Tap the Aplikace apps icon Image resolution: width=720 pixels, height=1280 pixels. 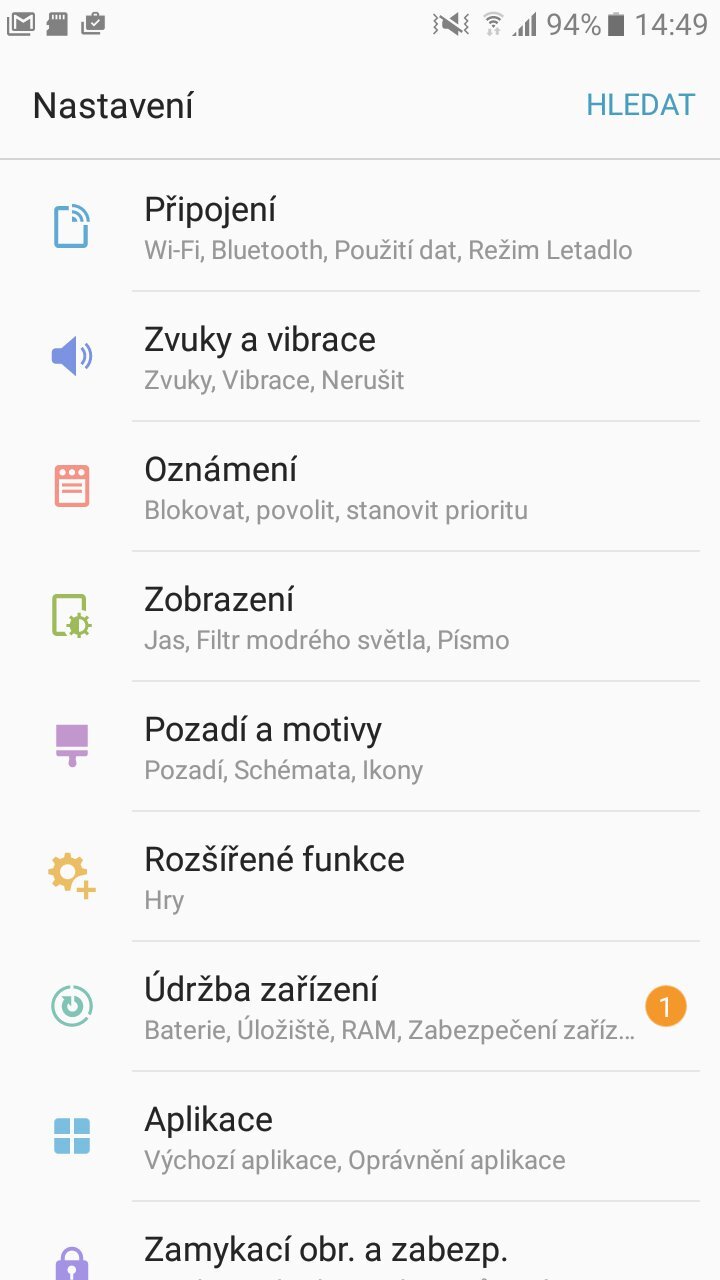pyautogui.click(x=71, y=1136)
